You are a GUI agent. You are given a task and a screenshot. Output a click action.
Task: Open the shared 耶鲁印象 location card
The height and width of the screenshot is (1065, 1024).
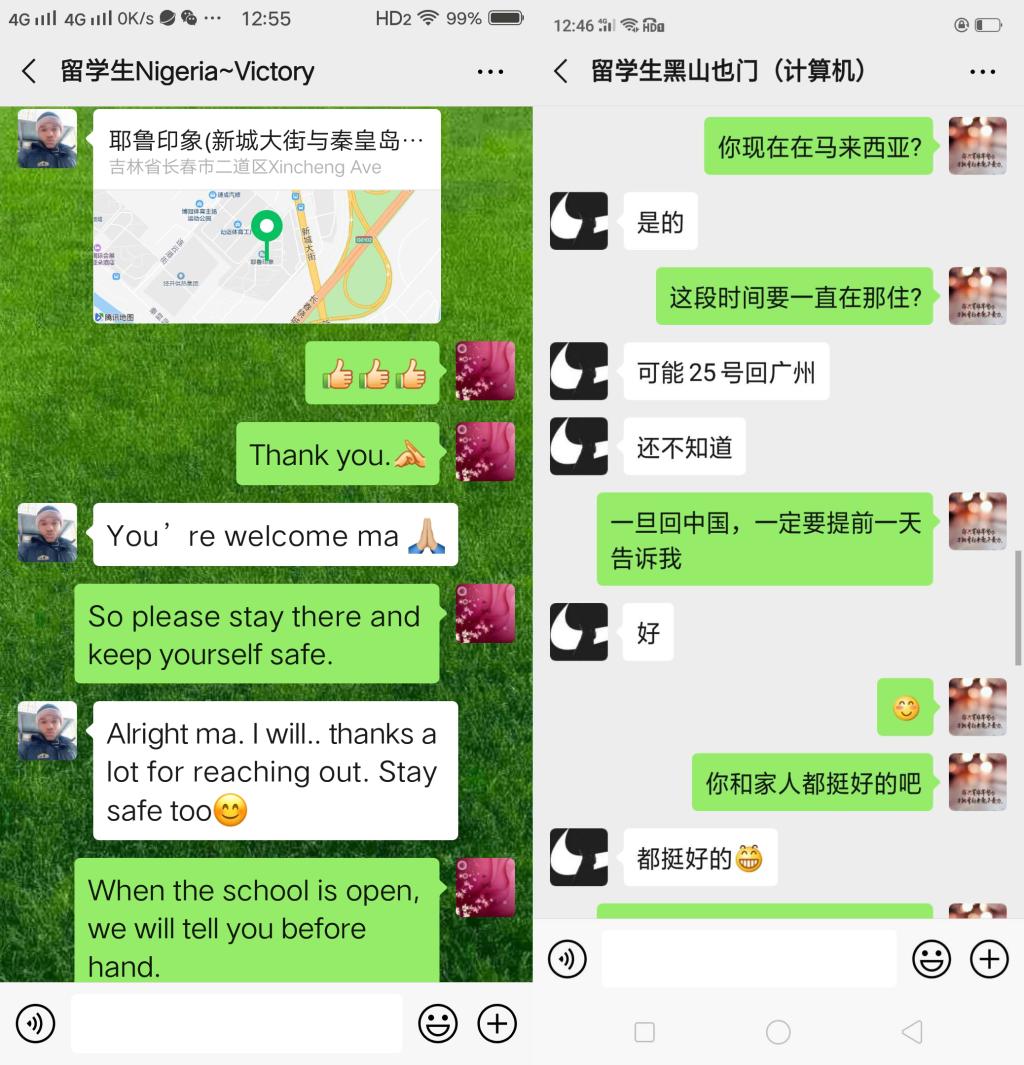(267, 217)
